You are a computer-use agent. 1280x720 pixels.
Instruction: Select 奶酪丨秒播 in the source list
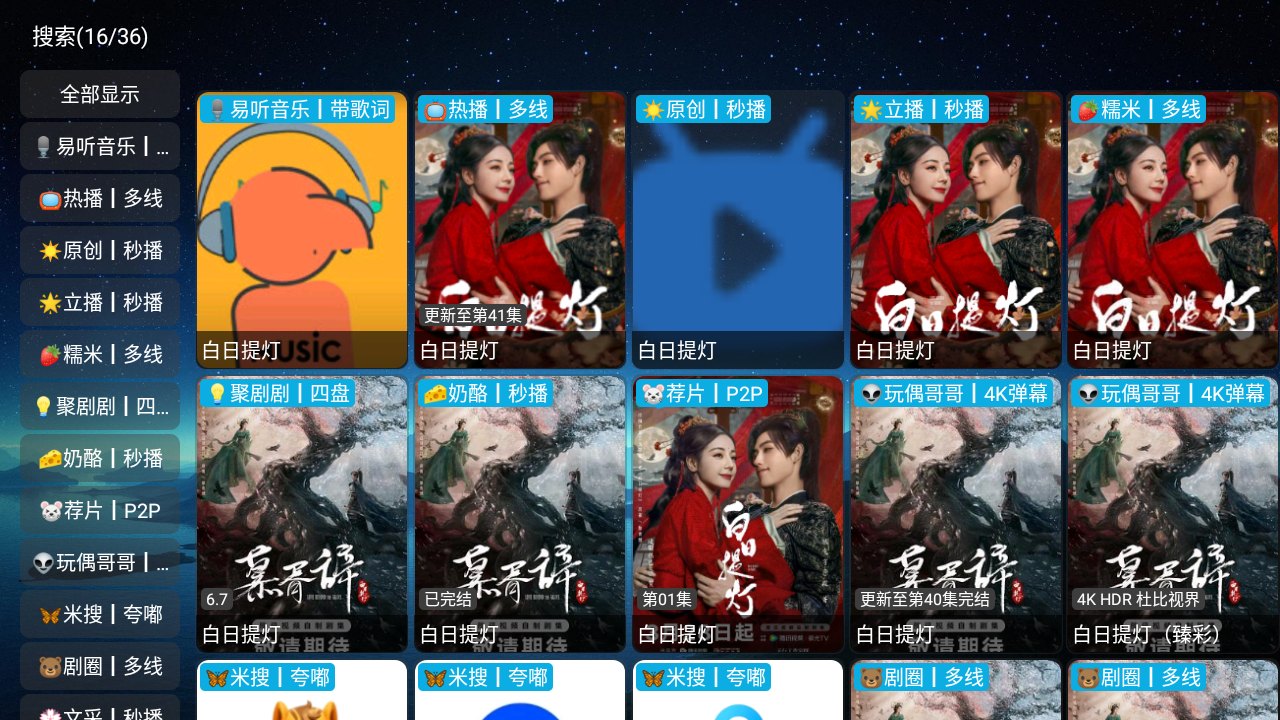(x=100, y=458)
